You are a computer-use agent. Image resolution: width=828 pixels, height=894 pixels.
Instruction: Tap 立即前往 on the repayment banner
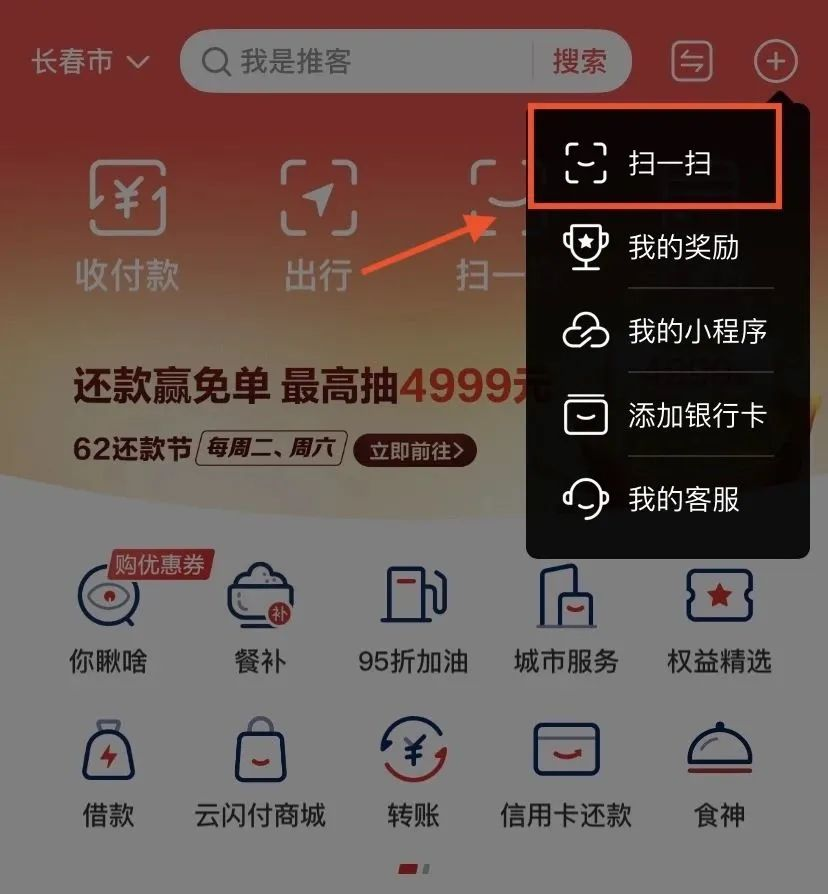[x=414, y=450]
